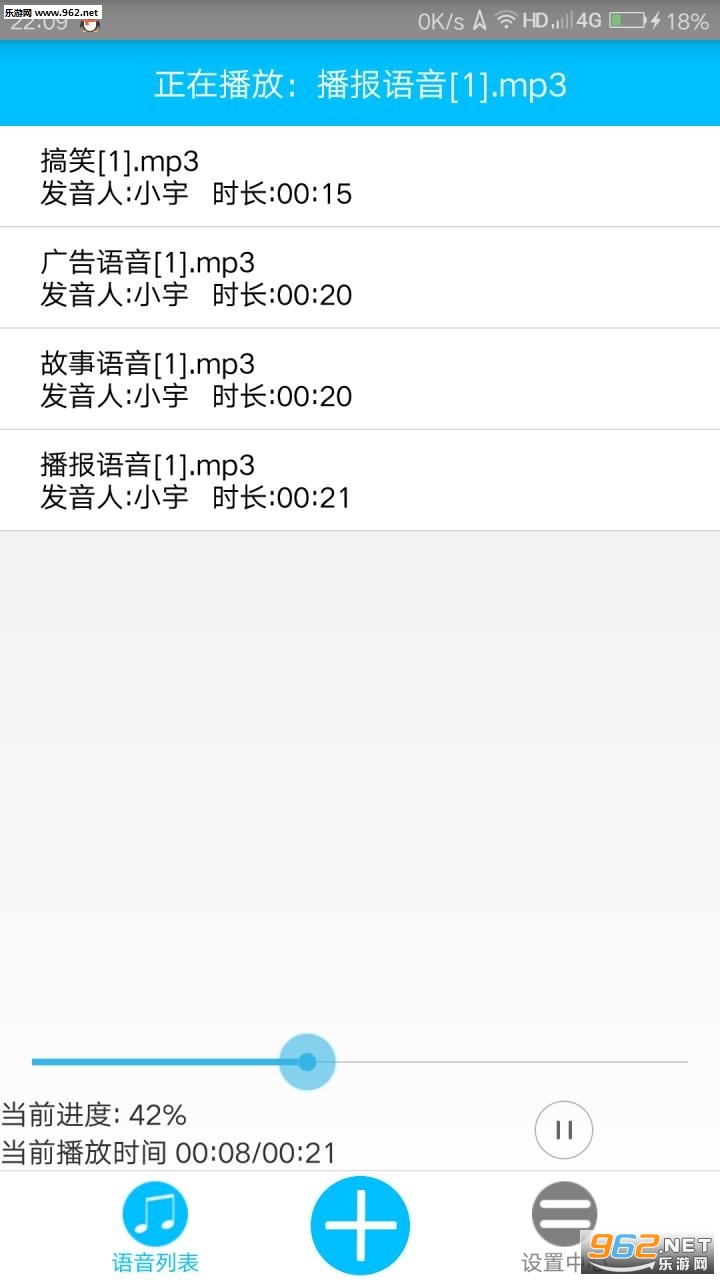Tap the 播报语音[1].mp3 list row
Screen dimensions: 720x1280
pos(360,480)
